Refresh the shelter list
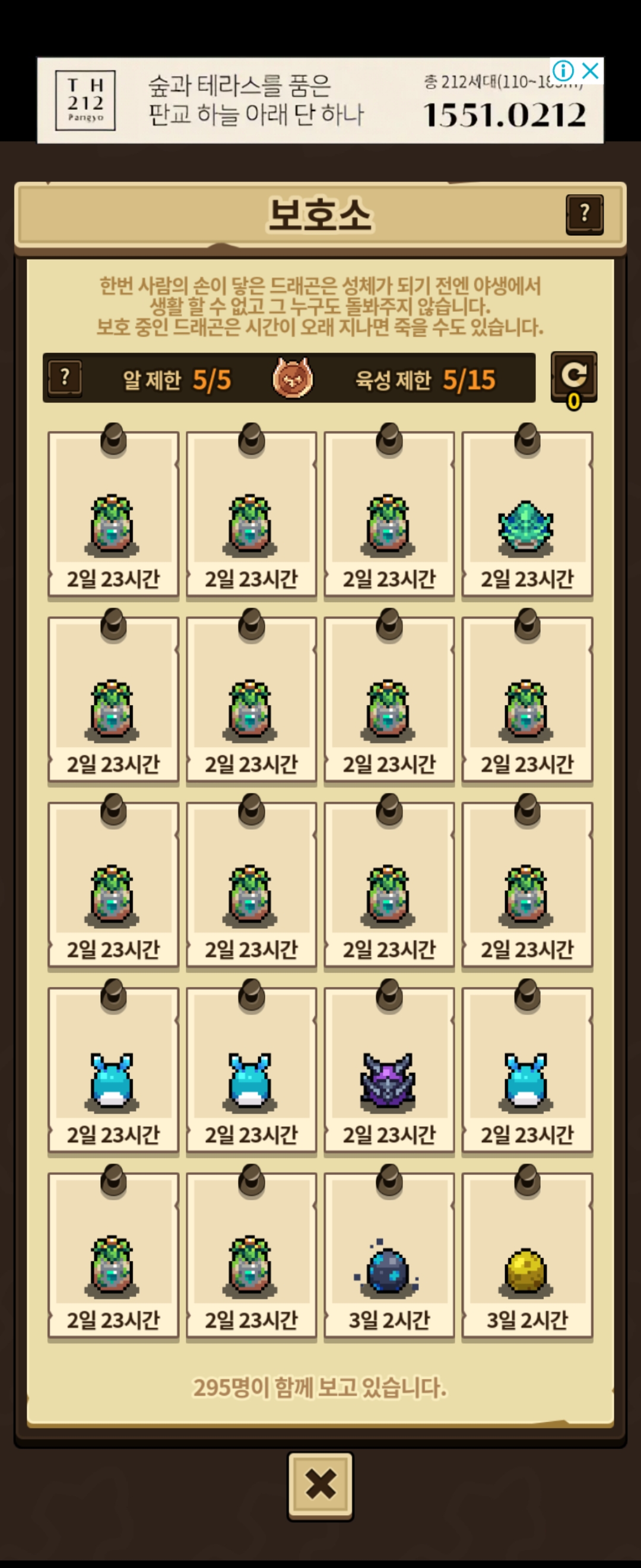 pyautogui.click(x=573, y=376)
